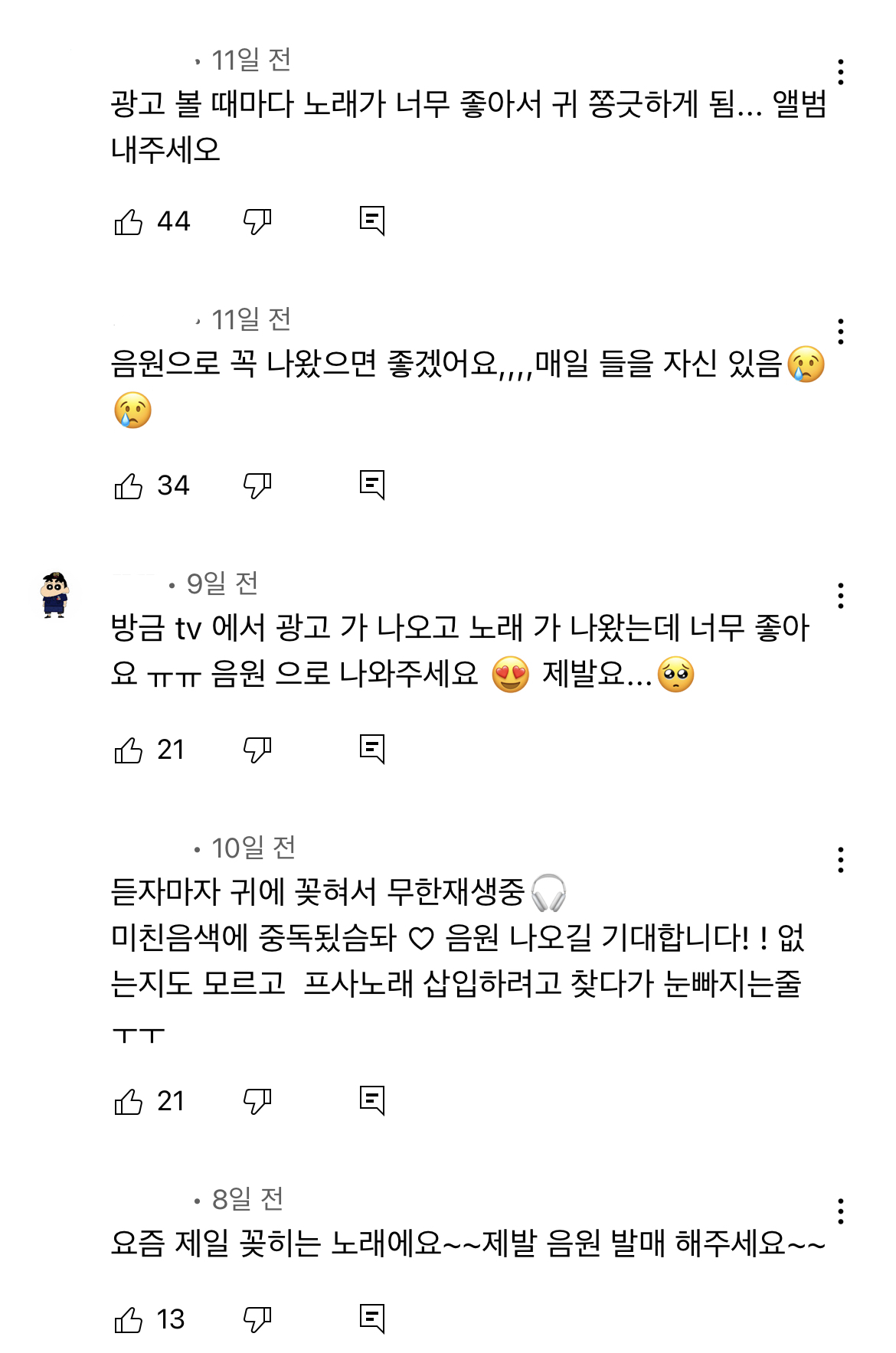The width and height of the screenshot is (896, 1353).
Task: Open three-dot menu on the bottom comment
Action: (x=842, y=1211)
